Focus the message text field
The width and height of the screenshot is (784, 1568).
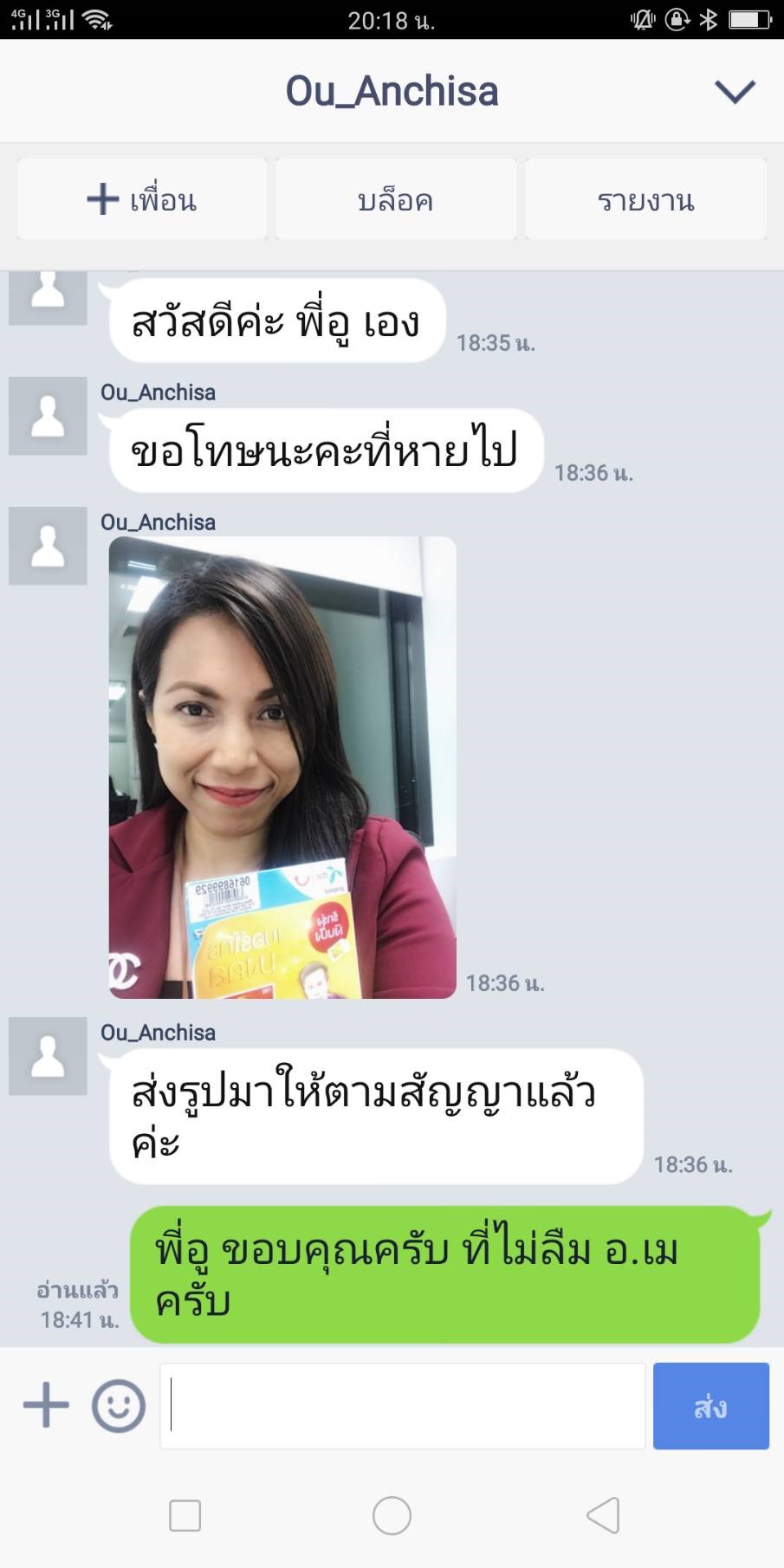point(403,1405)
